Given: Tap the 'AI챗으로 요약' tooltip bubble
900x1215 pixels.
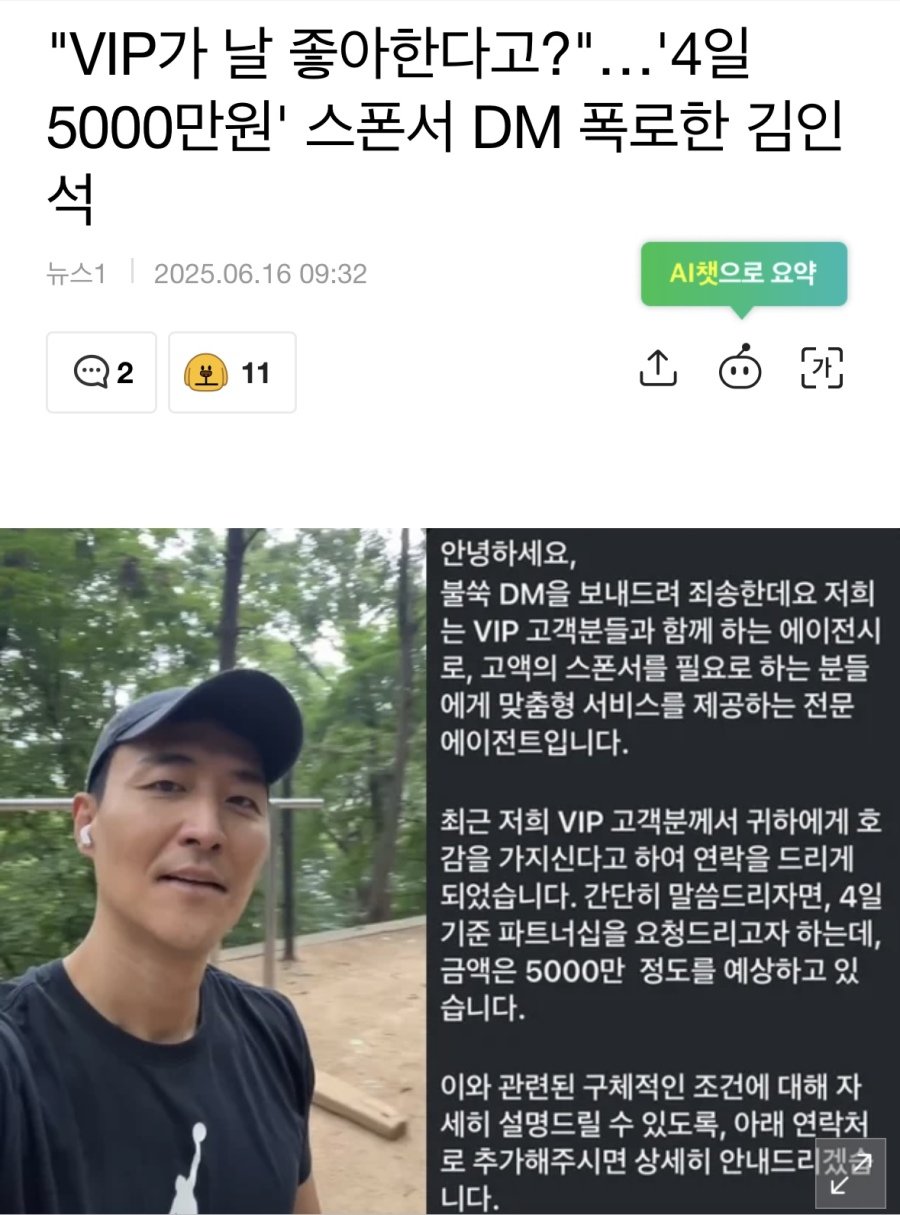Looking at the screenshot, I should pyautogui.click(x=743, y=273).
